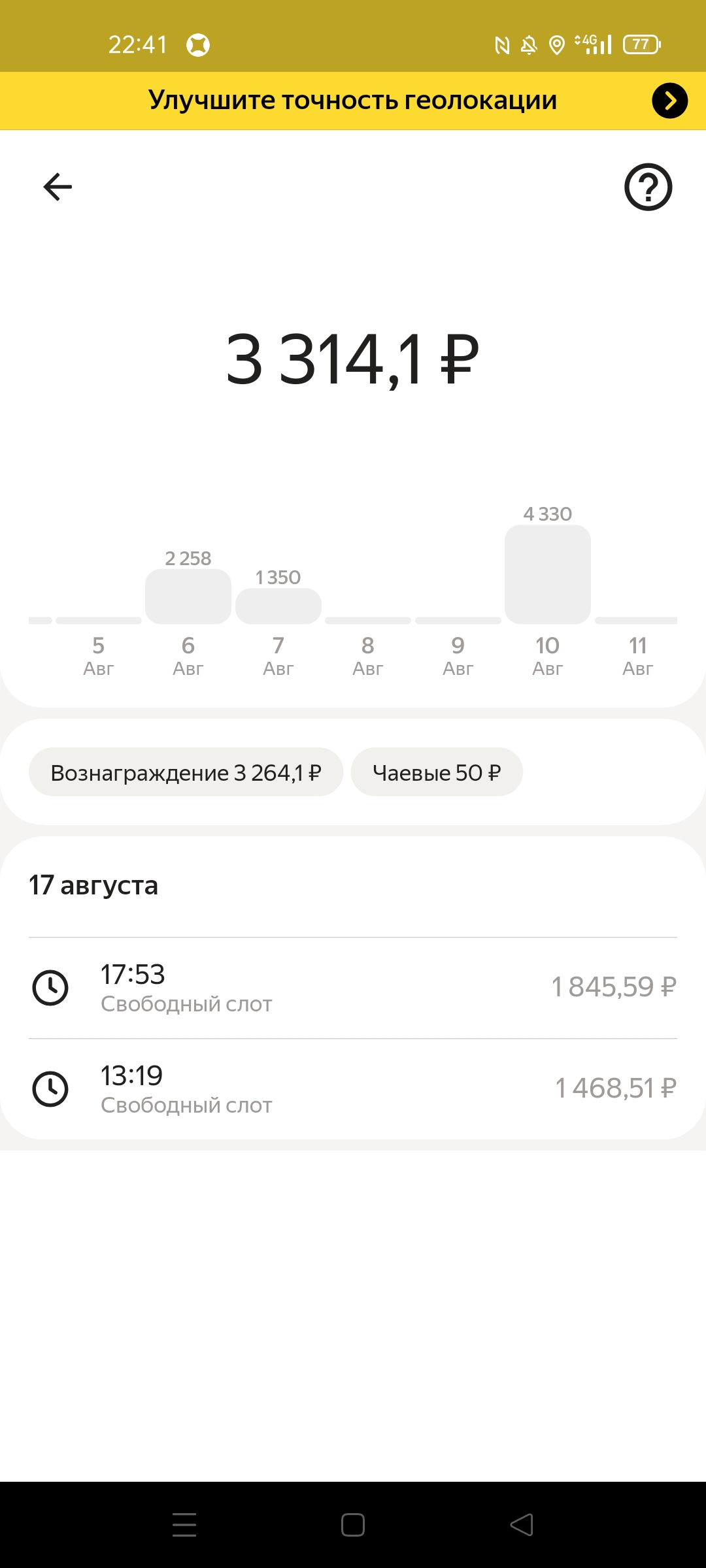Go back using the arrow icon
Image resolution: width=706 pixels, height=1568 pixels.
coord(58,187)
